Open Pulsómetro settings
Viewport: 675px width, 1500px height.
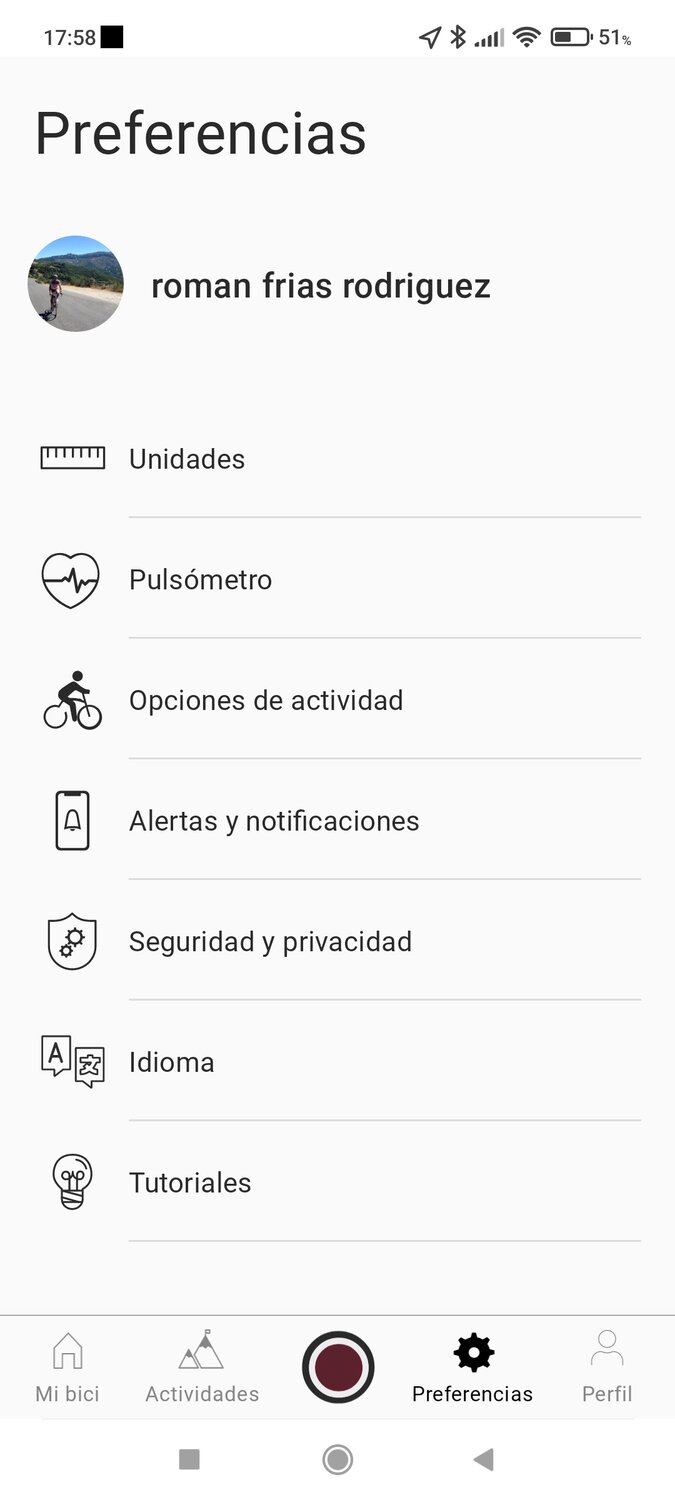pyautogui.click(x=200, y=580)
